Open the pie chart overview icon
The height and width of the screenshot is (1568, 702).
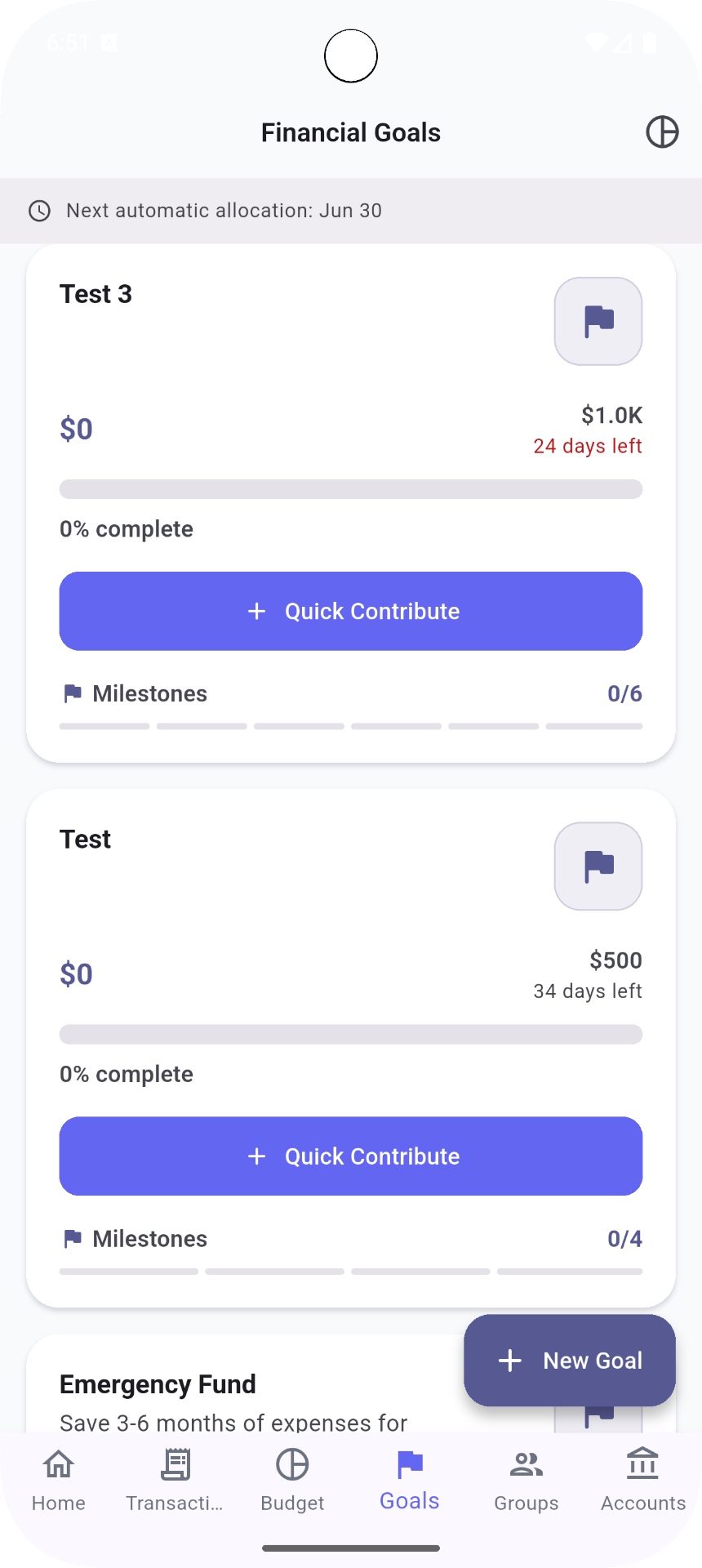[663, 131]
